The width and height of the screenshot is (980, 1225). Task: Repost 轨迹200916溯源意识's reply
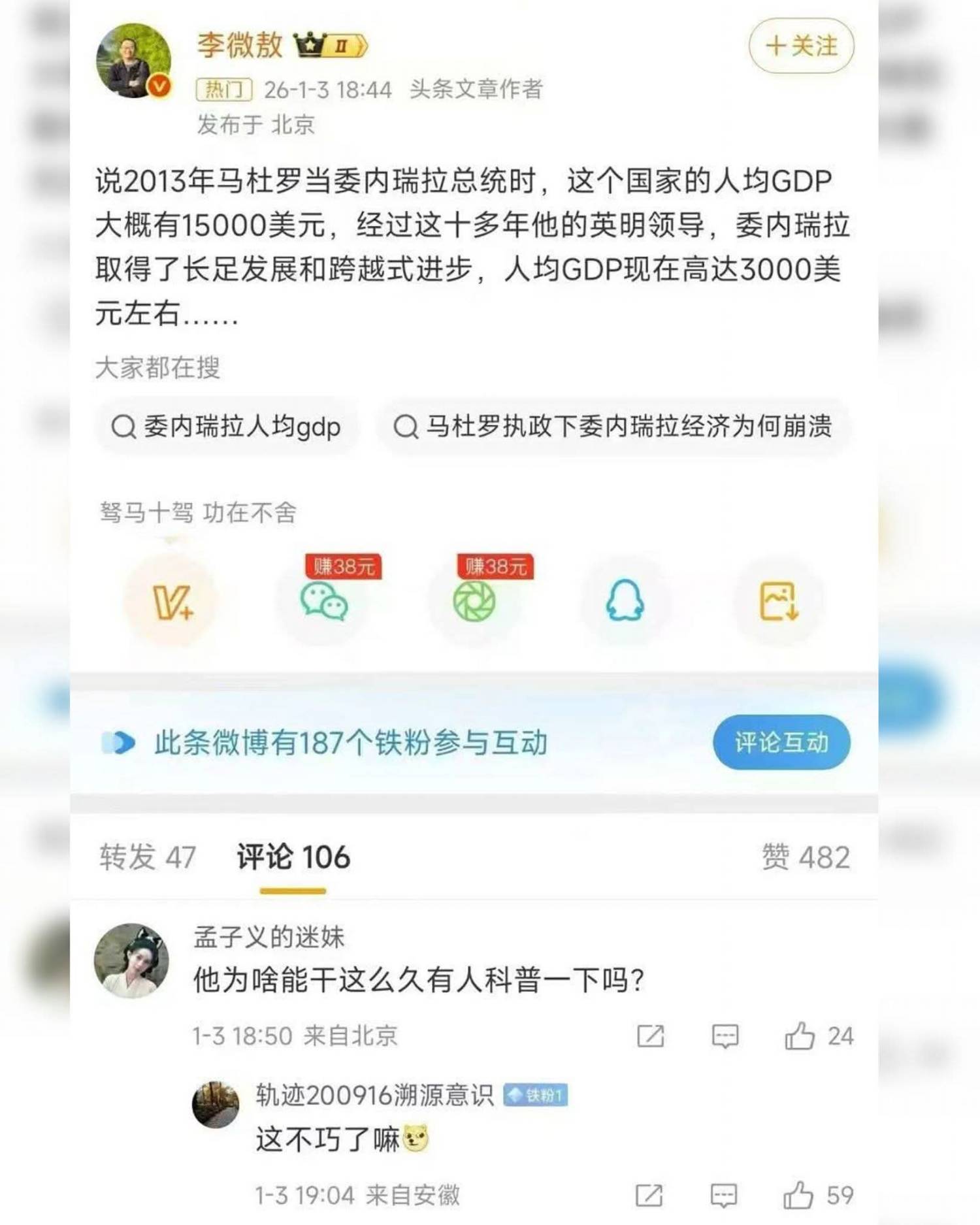click(649, 1196)
